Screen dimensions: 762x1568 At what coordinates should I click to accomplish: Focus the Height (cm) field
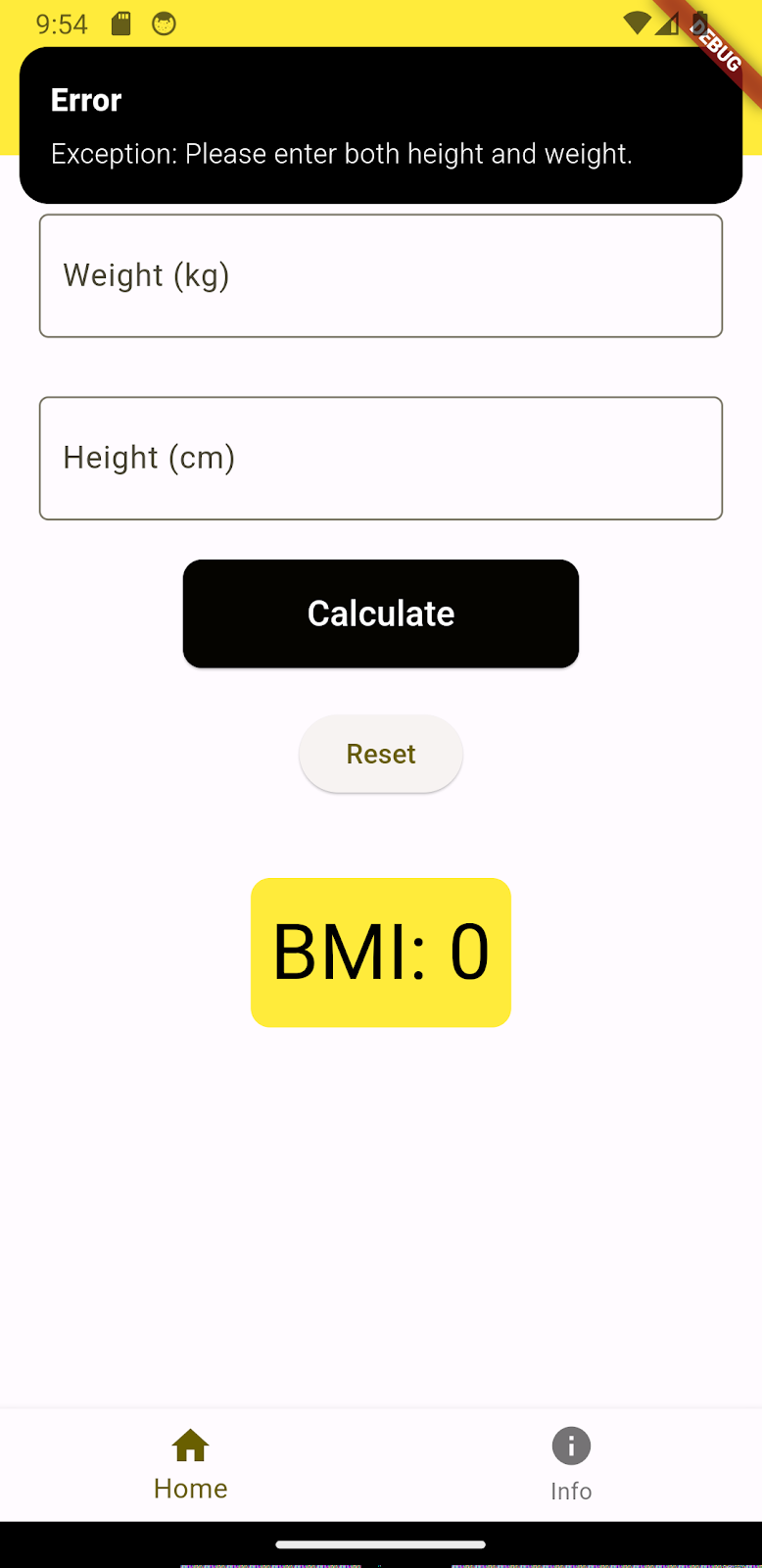[381, 458]
